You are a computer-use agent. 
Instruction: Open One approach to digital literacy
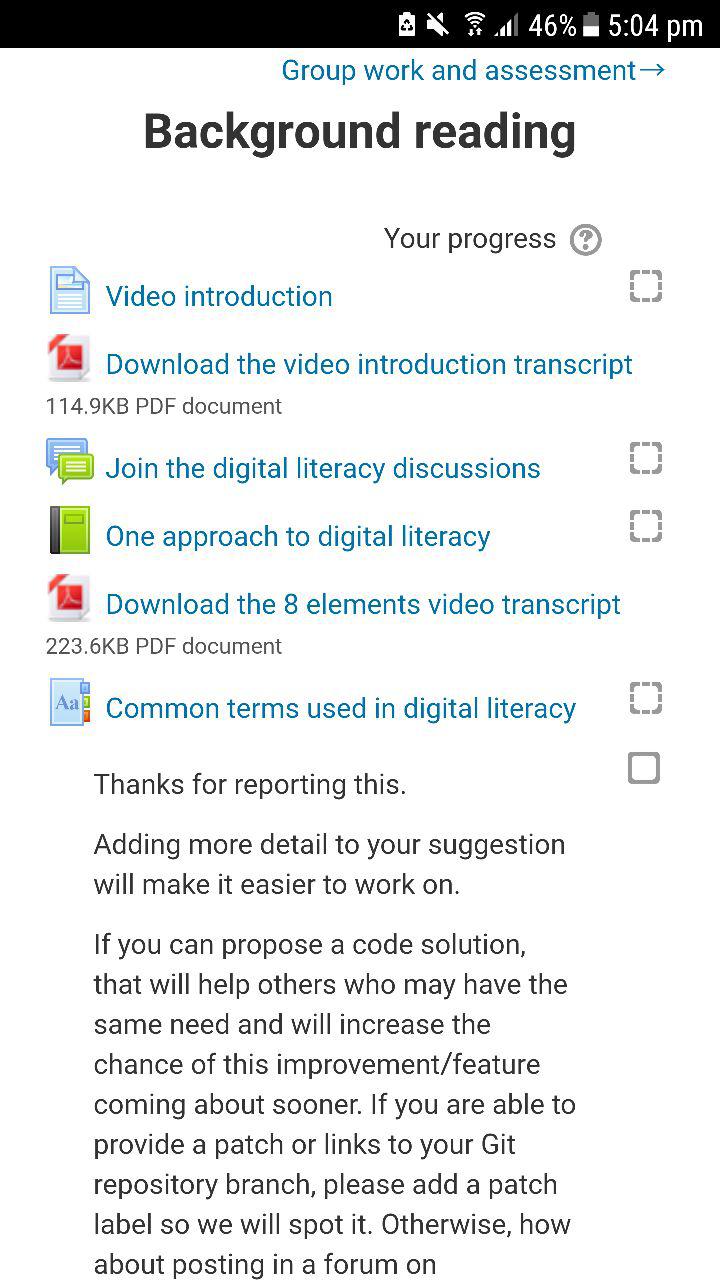pyautogui.click(x=298, y=536)
